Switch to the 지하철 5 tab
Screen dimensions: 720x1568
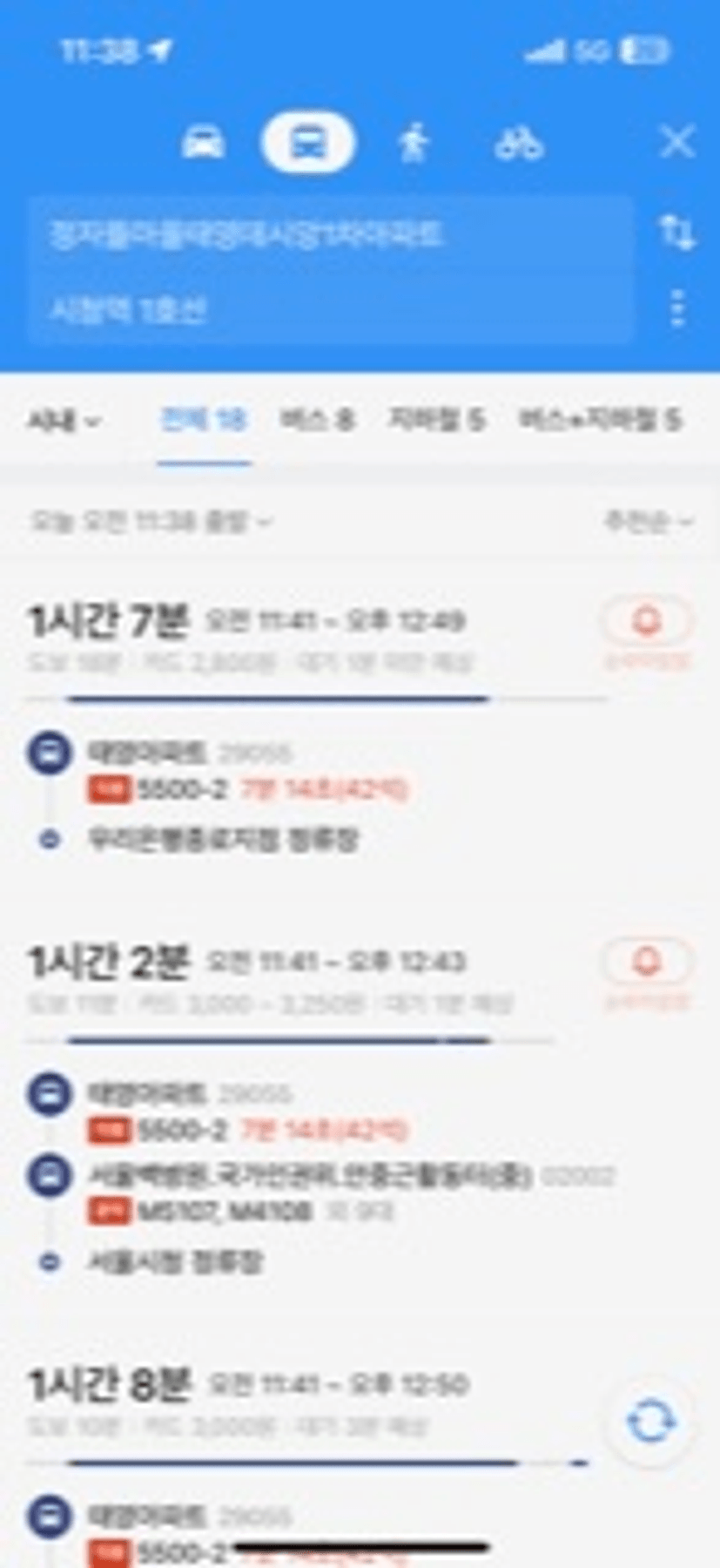pos(435,421)
